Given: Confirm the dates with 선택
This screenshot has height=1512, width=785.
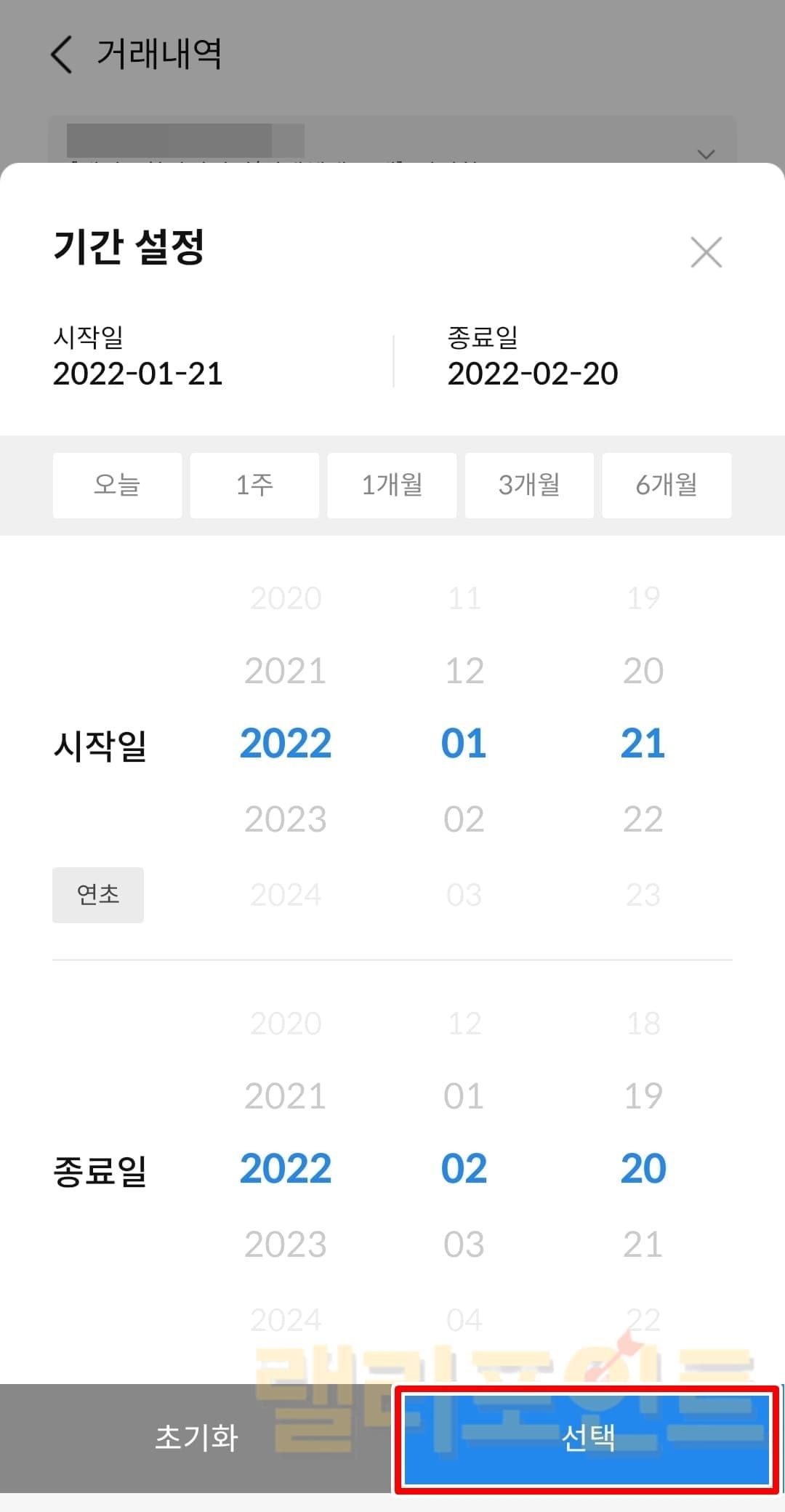Looking at the screenshot, I should [x=587, y=1438].
